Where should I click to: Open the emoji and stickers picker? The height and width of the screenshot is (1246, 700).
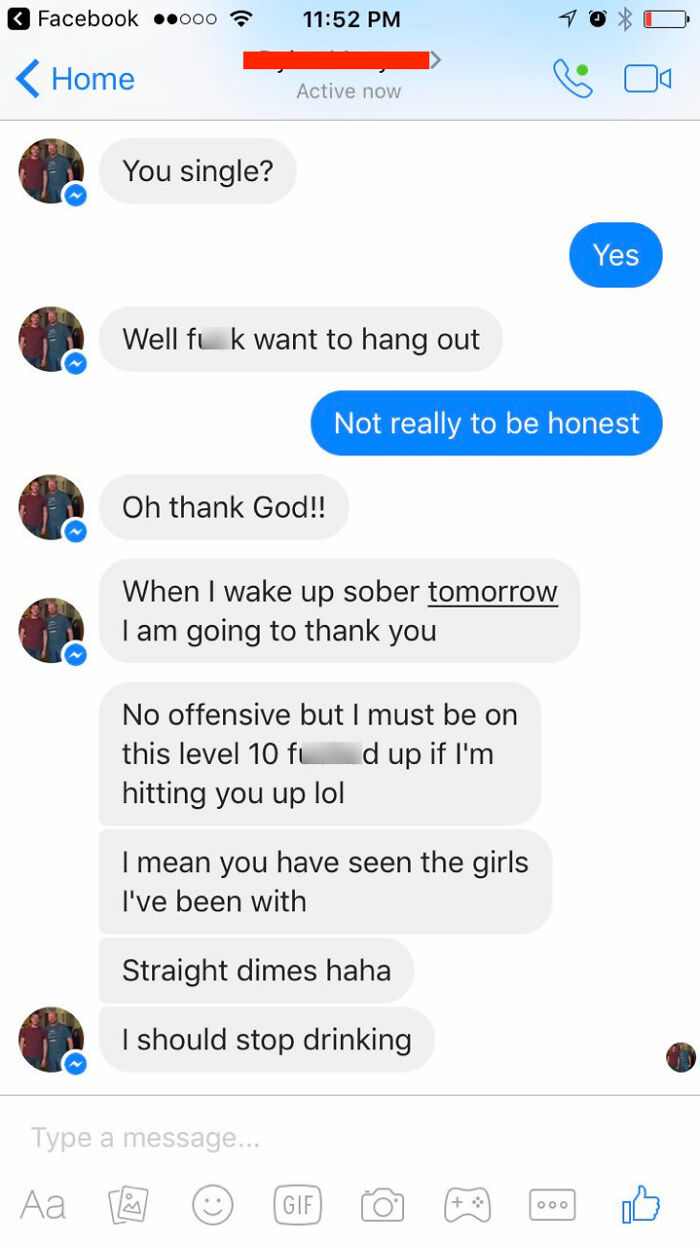click(x=212, y=1205)
